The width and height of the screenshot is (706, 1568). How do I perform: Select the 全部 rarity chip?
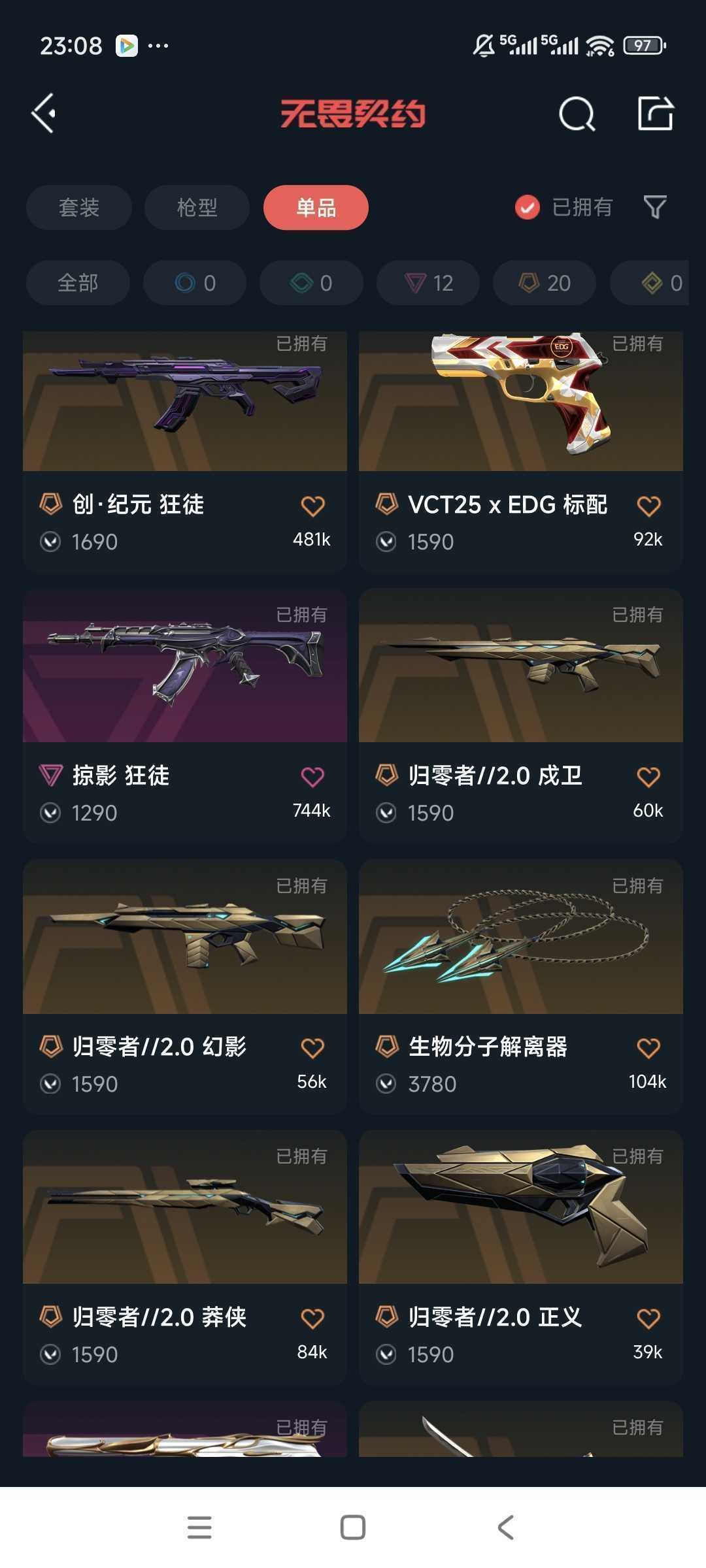pos(78,283)
